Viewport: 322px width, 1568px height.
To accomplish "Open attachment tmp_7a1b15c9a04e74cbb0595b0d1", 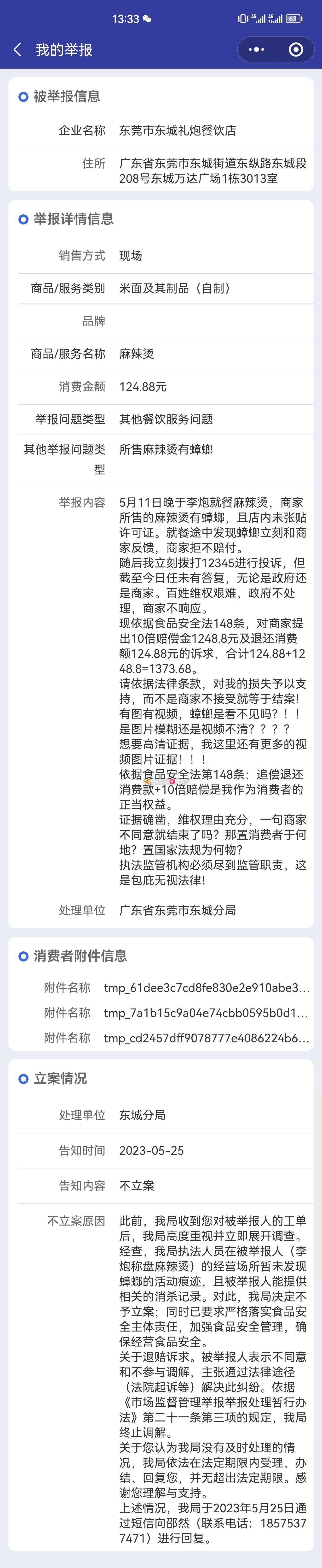I will click(206, 1012).
